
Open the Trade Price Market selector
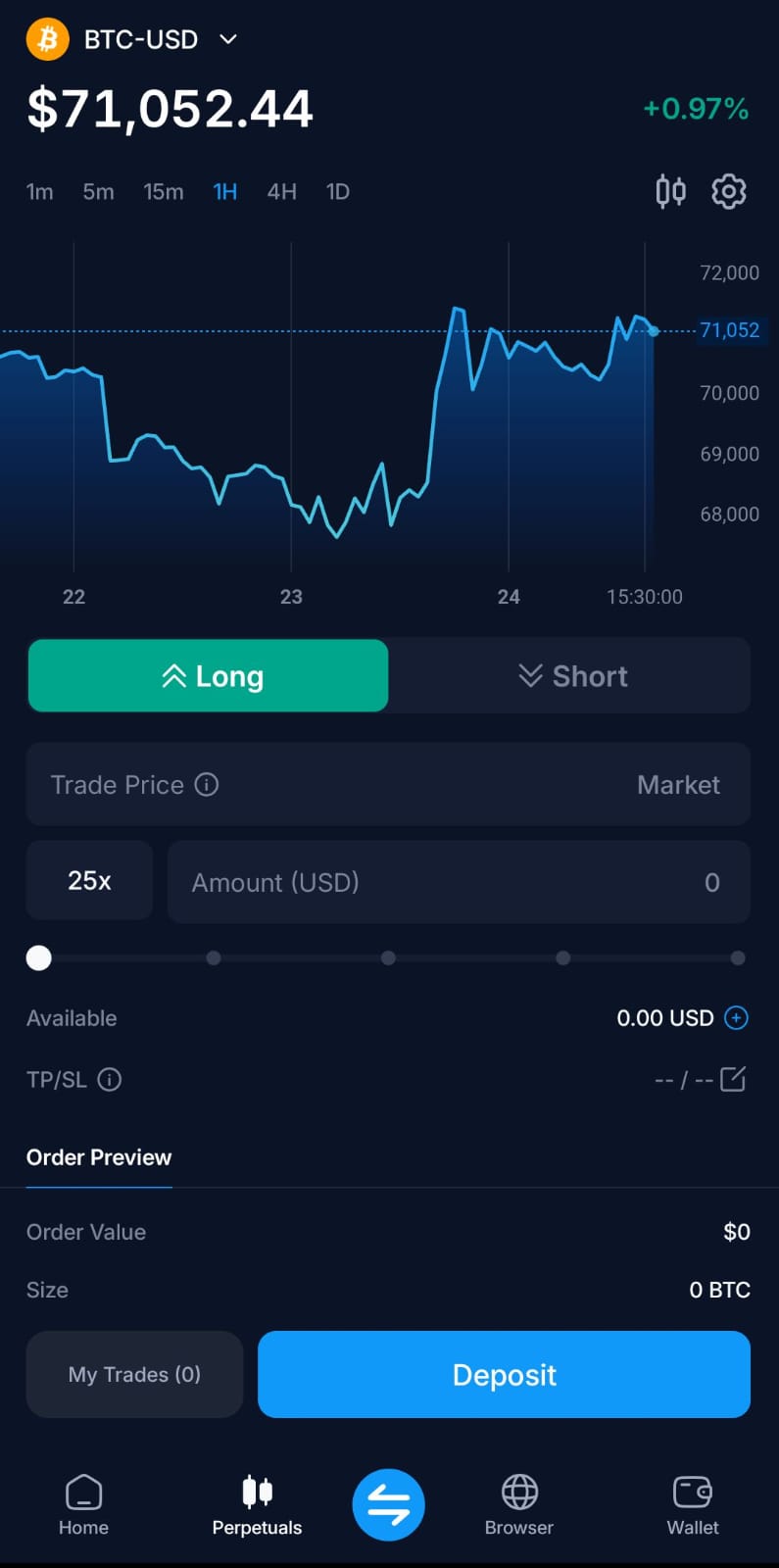678,785
